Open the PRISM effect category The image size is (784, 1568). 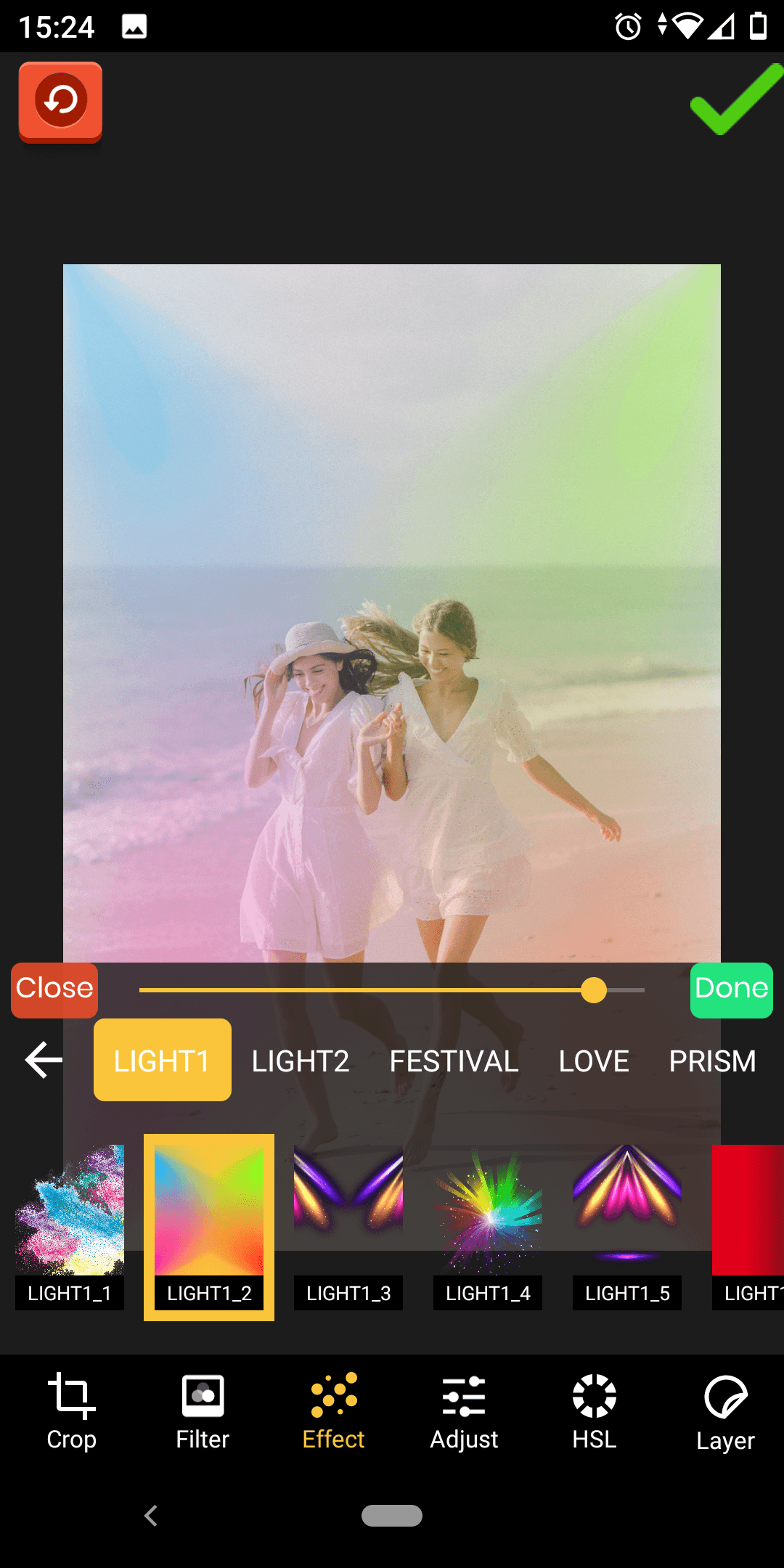tap(712, 1061)
